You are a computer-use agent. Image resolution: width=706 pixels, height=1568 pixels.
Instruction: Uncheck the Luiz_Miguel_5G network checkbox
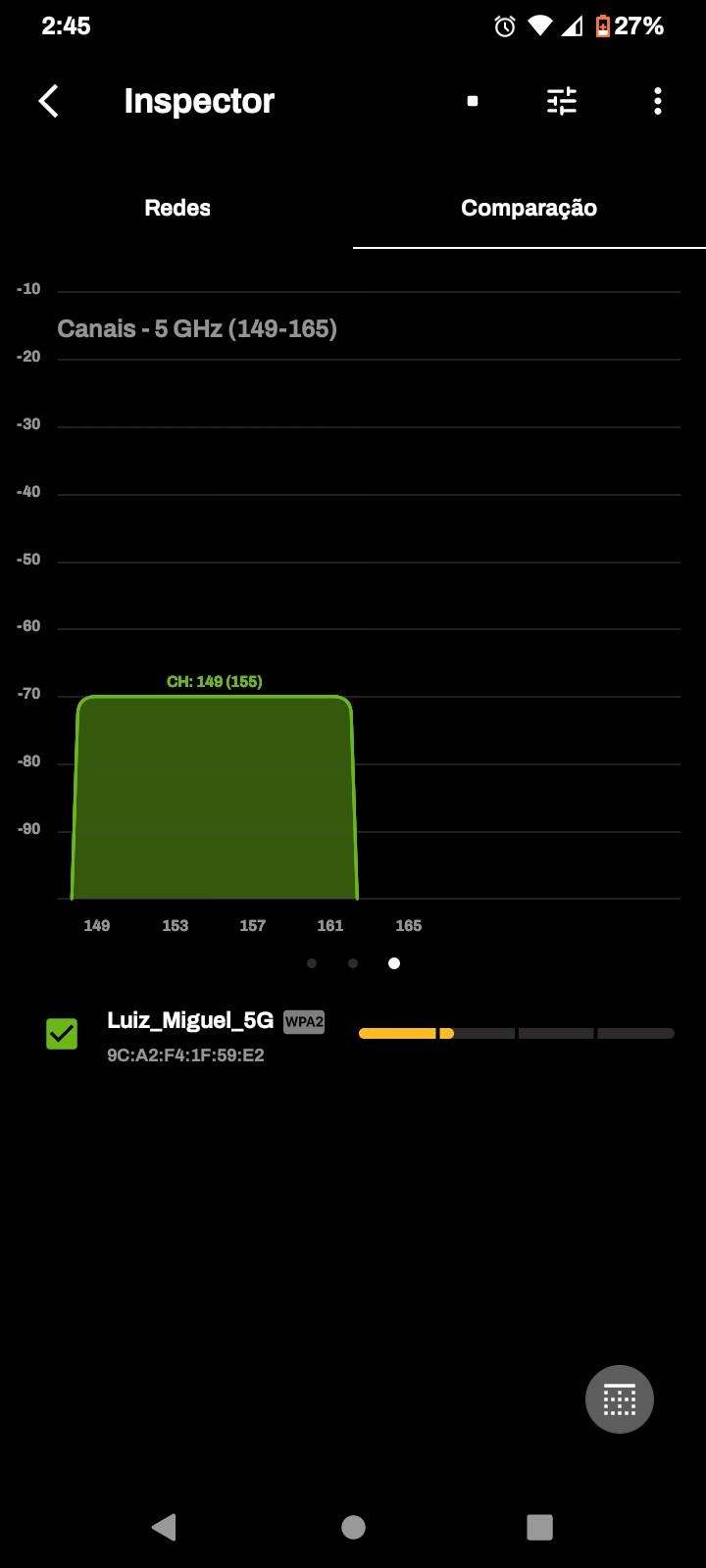click(62, 1034)
